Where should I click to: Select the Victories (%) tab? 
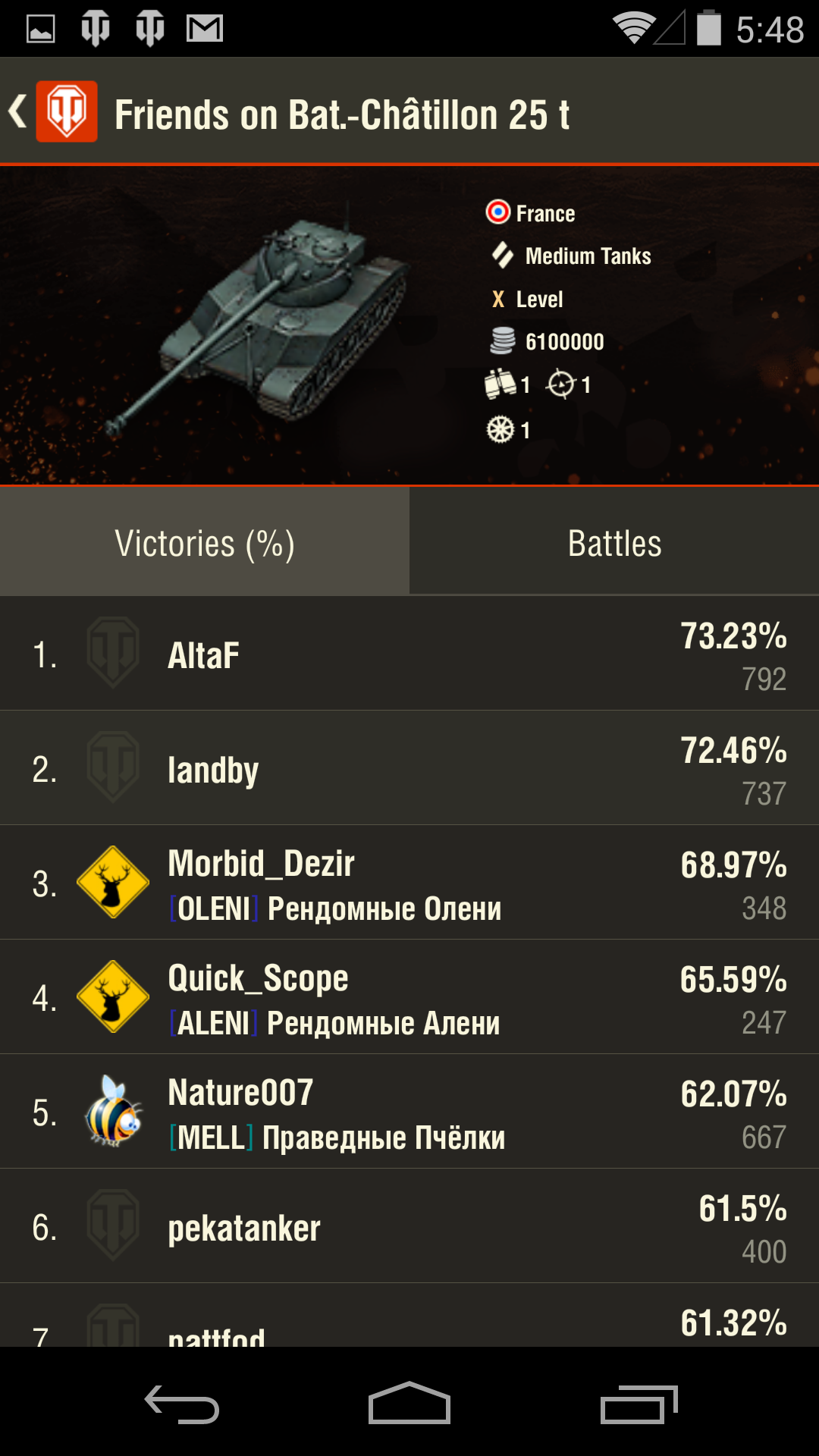(205, 543)
